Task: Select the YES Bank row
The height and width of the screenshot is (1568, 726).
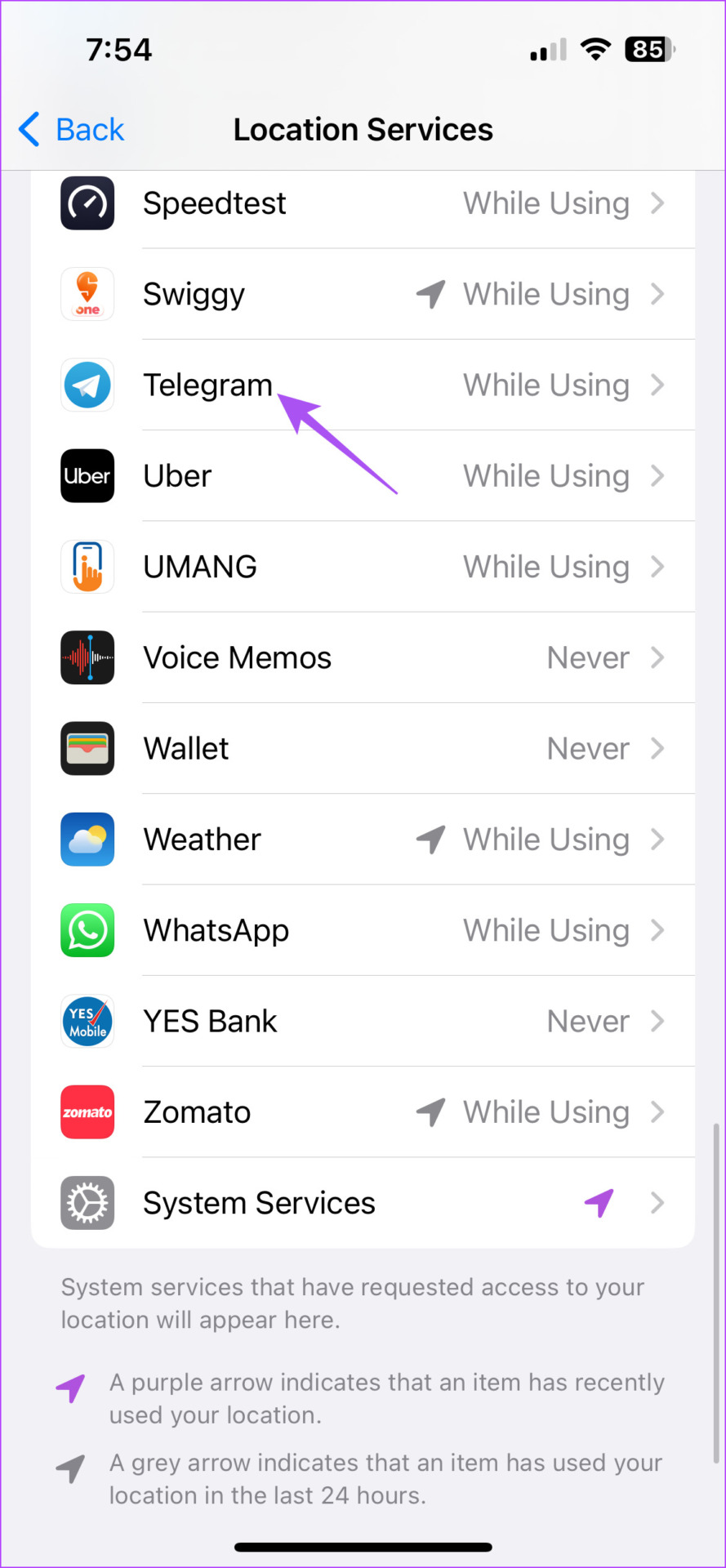Action: (x=363, y=1021)
